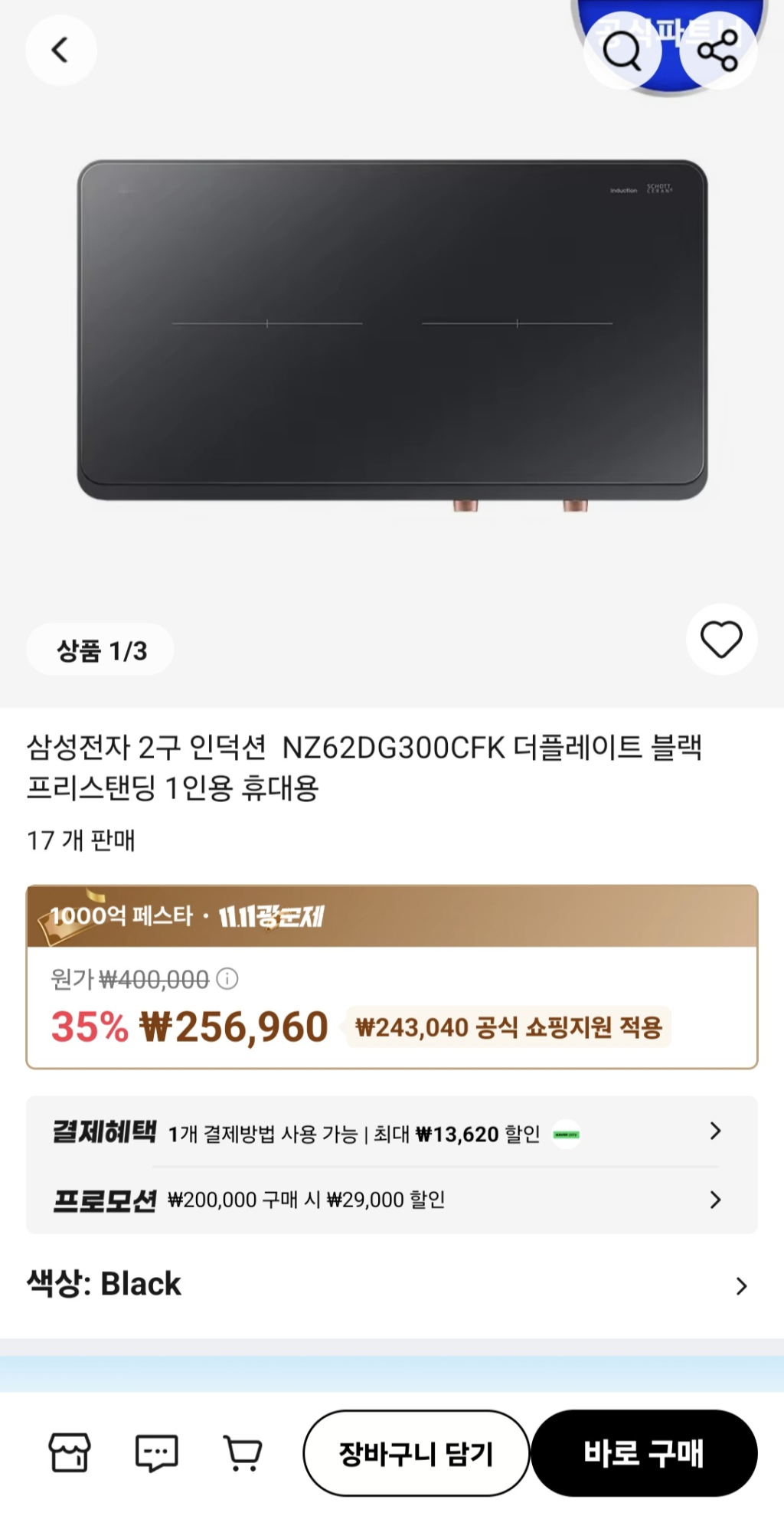
Task: Add the product to wishlist heart
Action: tap(721, 640)
